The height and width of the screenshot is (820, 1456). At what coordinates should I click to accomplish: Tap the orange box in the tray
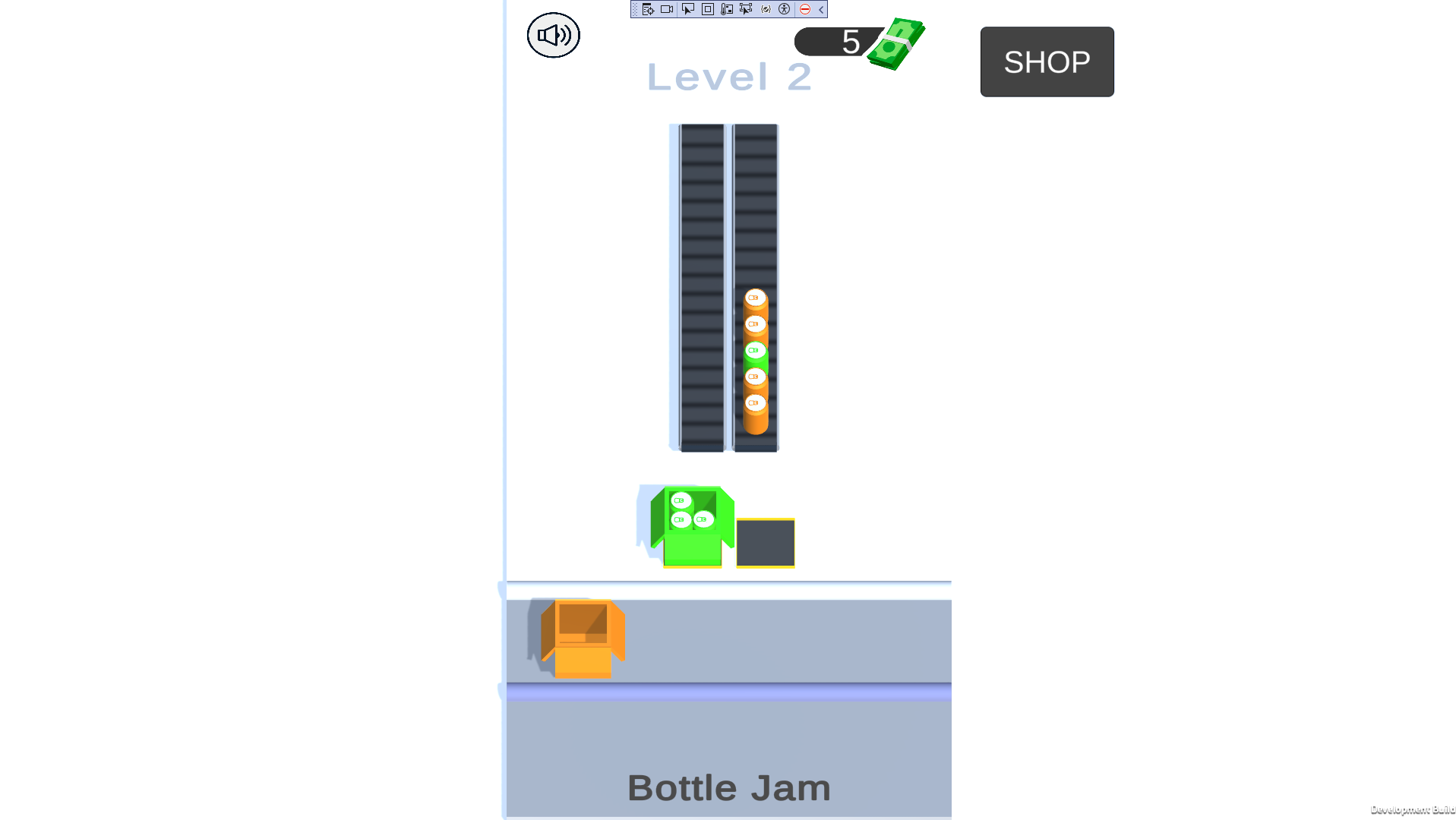click(x=583, y=639)
